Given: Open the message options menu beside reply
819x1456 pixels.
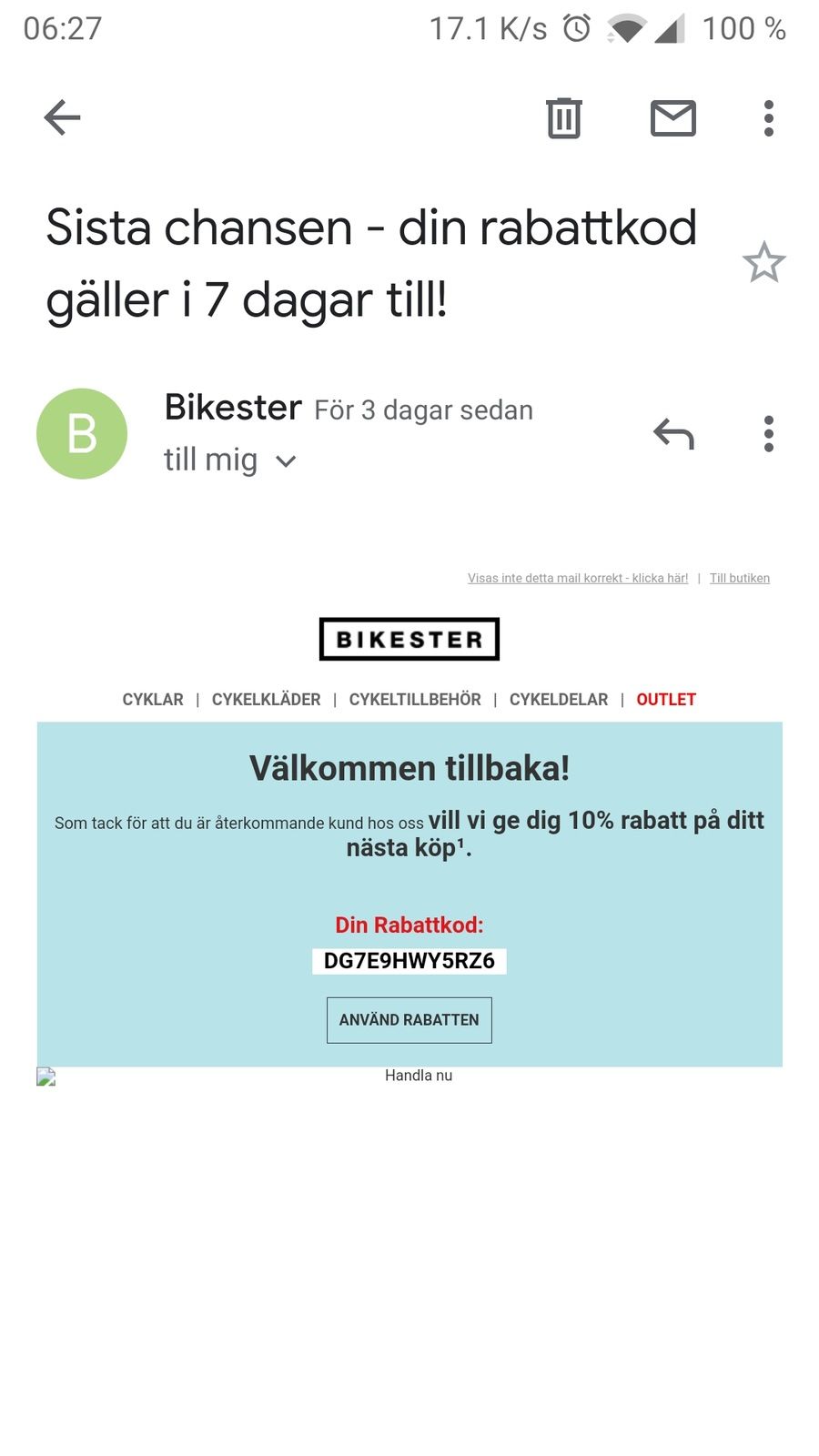Looking at the screenshot, I should (769, 434).
